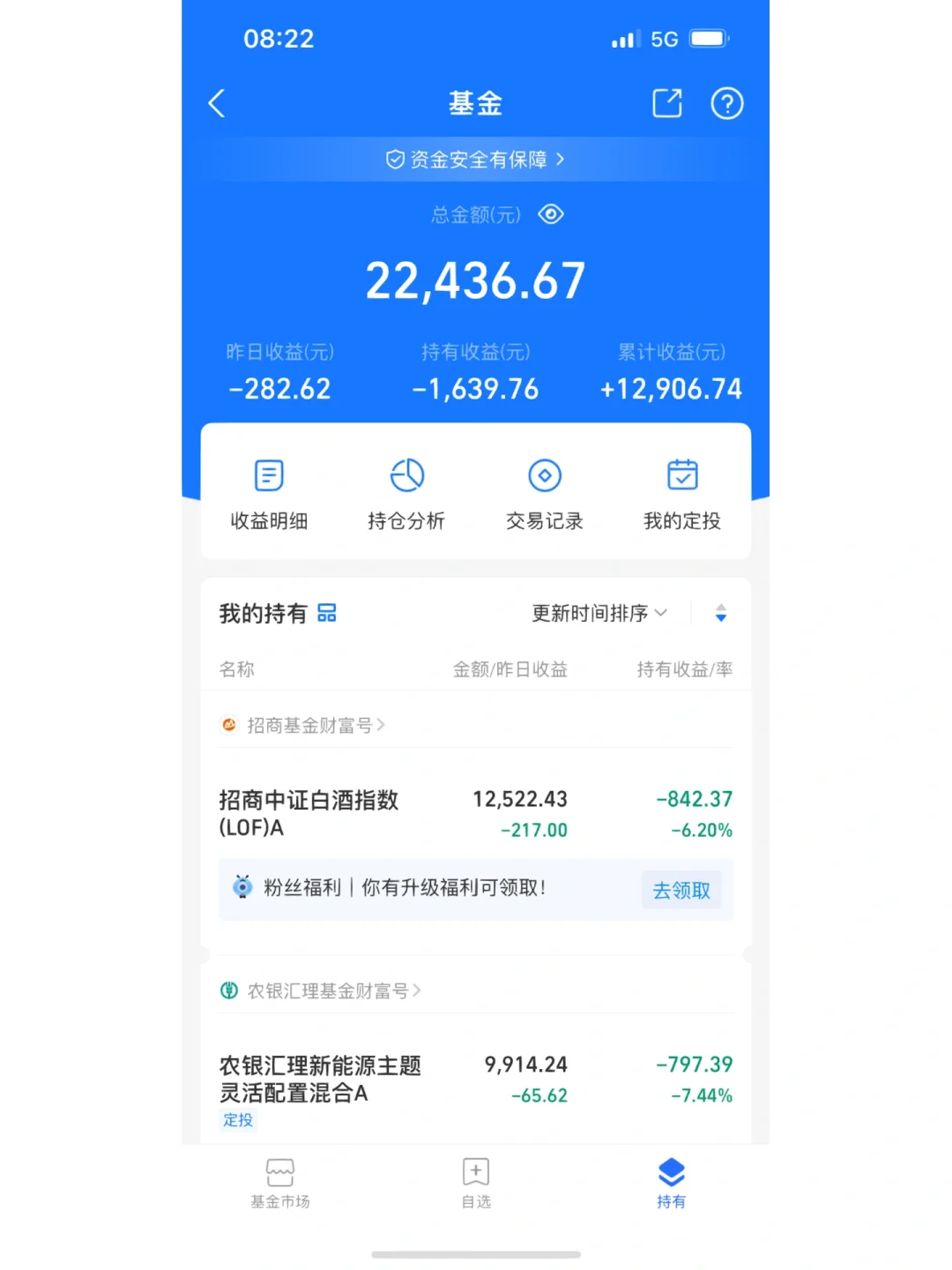Tap 去领取 to claim the fan benefit
Image resolution: width=952 pixels, height=1270 pixels.
(x=681, y=890)
